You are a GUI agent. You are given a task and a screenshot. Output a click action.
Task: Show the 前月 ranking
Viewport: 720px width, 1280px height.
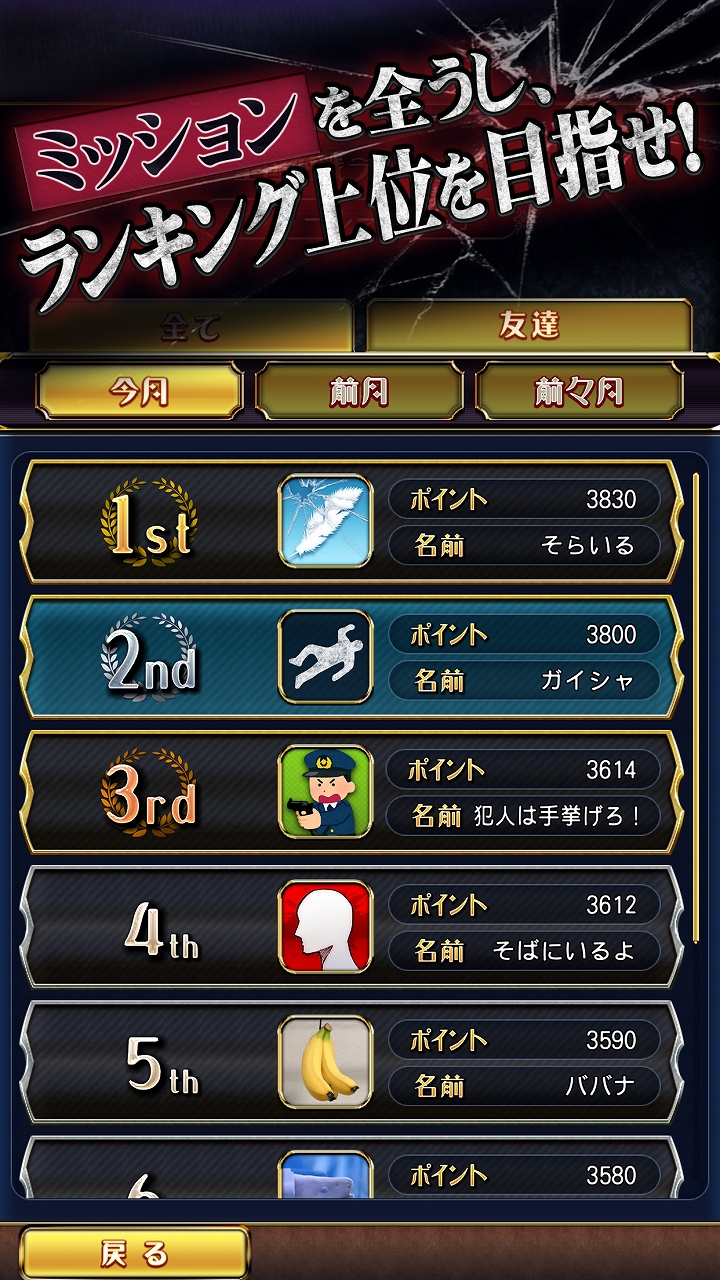[x=359, y=391]
